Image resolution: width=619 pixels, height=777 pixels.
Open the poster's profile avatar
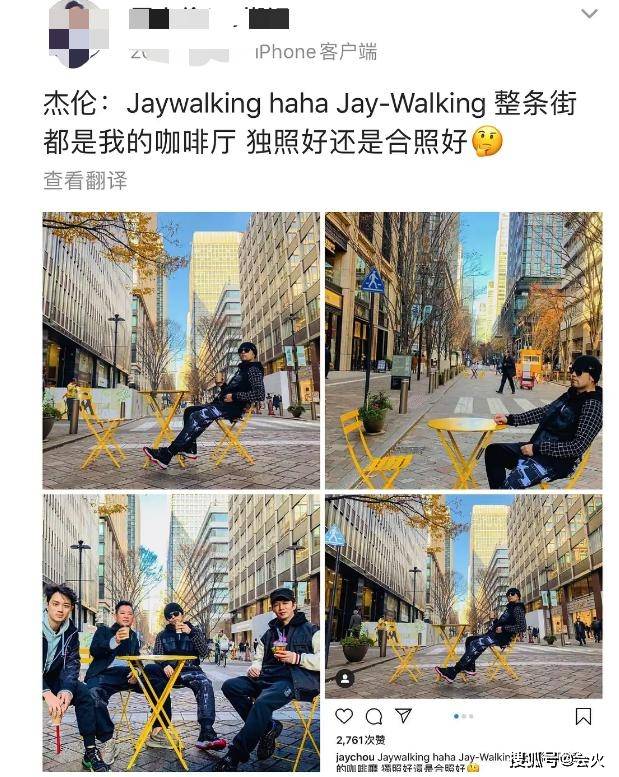tap(77, 33)
